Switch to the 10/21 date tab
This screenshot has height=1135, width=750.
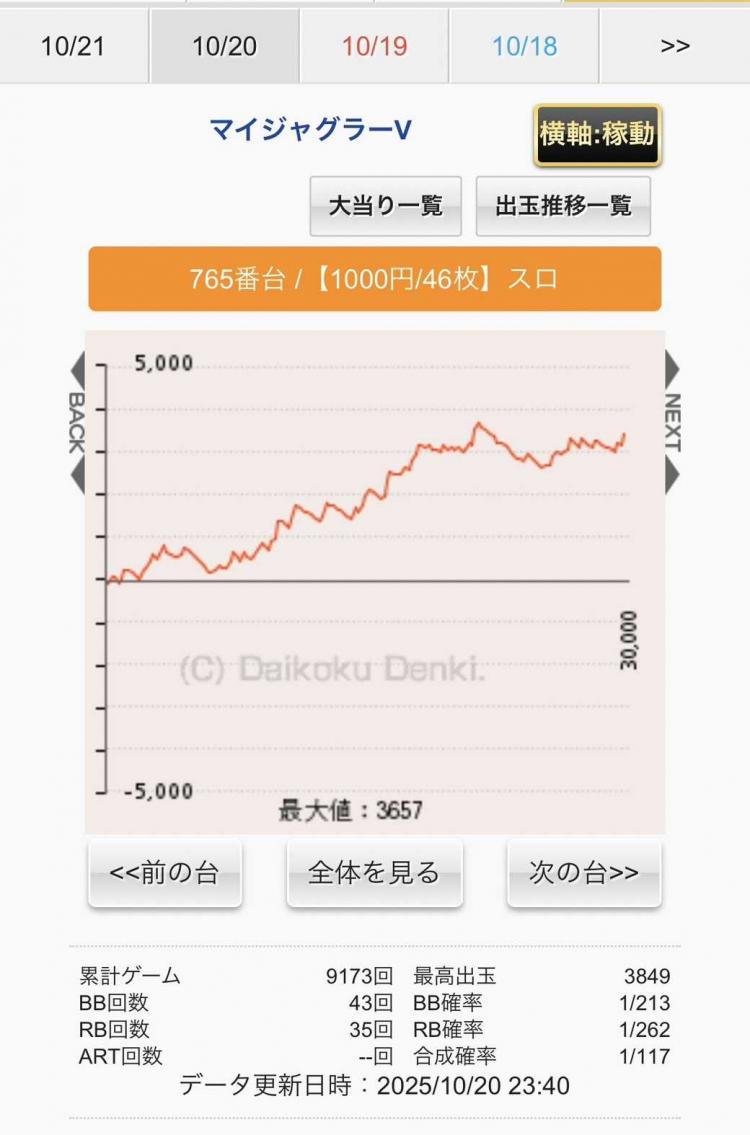pos(74,46)
